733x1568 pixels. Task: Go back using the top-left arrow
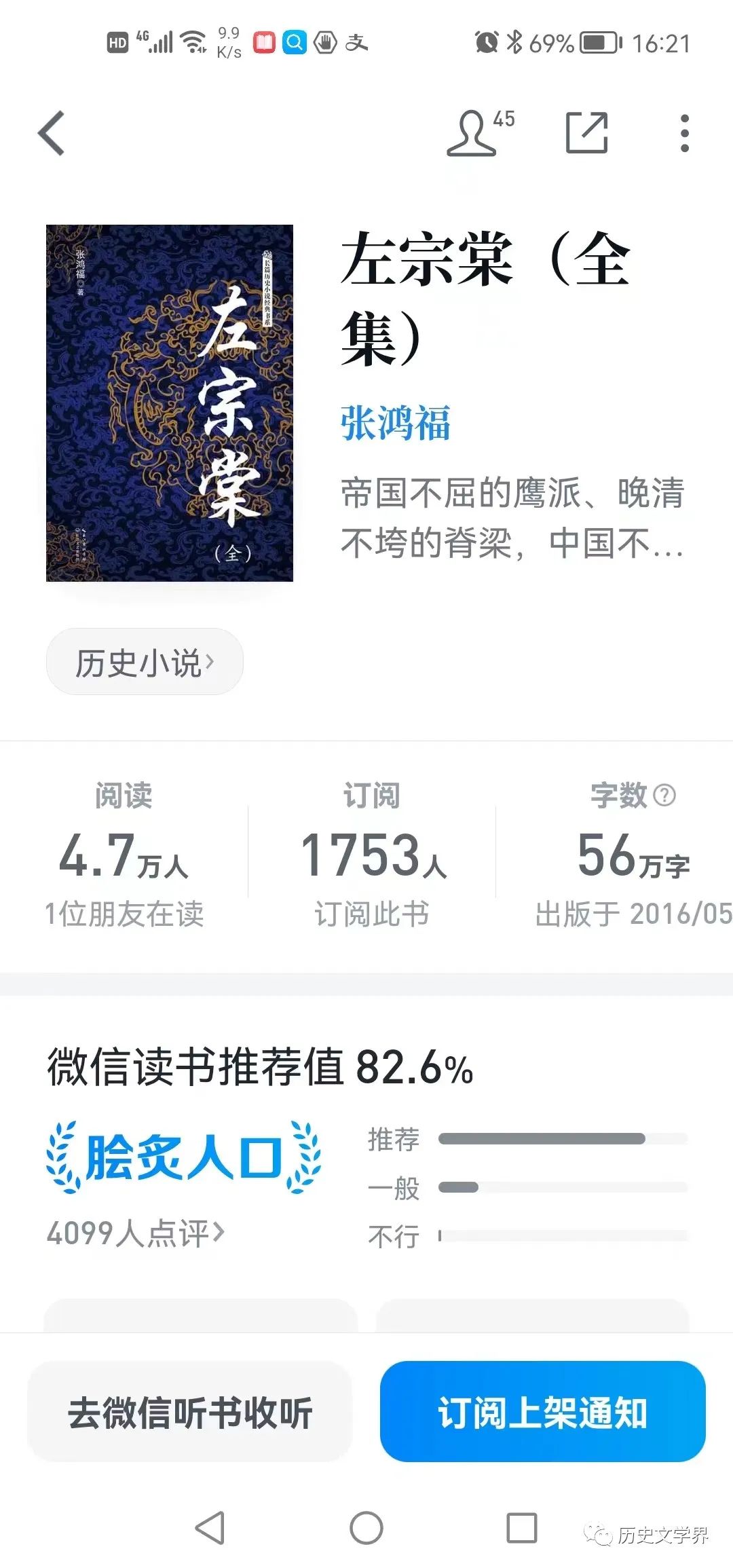tap(52, 133)
